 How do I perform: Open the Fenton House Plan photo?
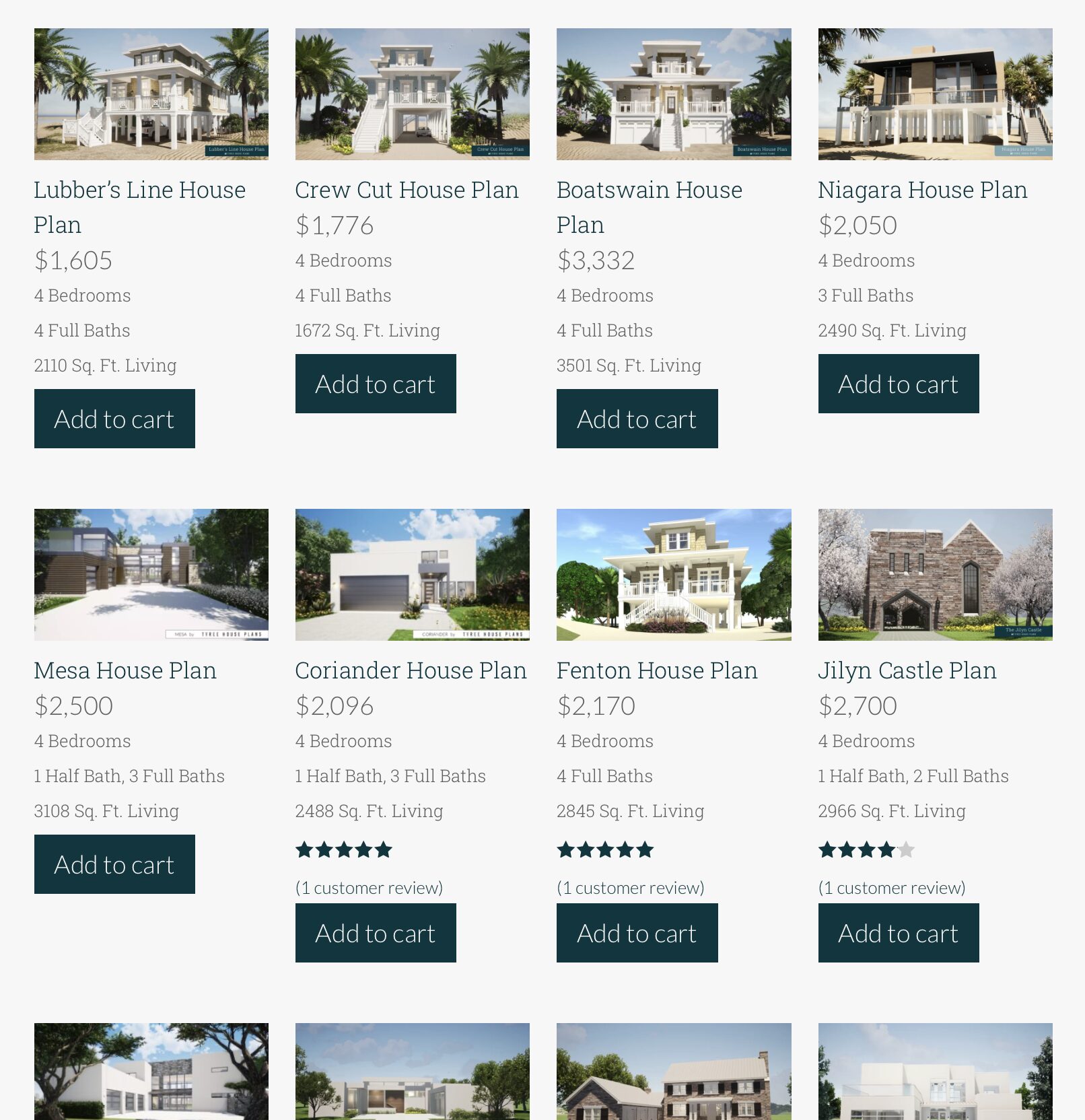pyautogui.click(x=673, y=575)
